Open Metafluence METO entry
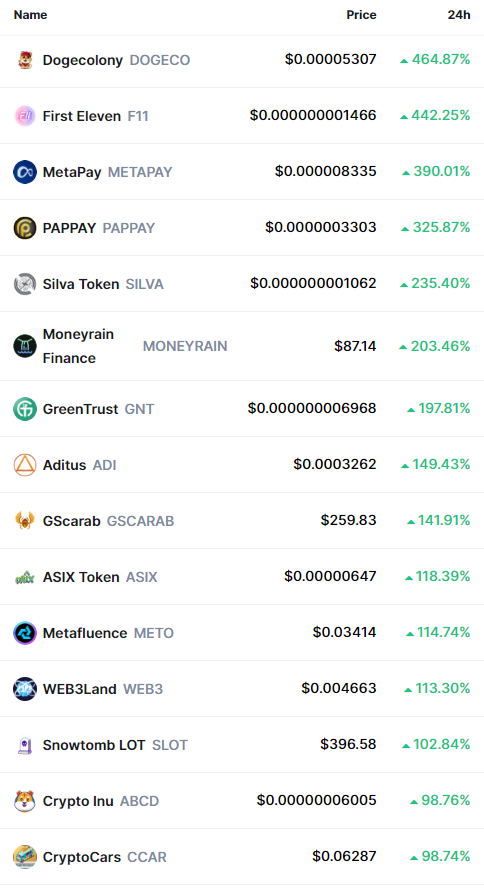The width and height of the screenshot is (484, 888). pyautogui.click(x=242, y=633)
